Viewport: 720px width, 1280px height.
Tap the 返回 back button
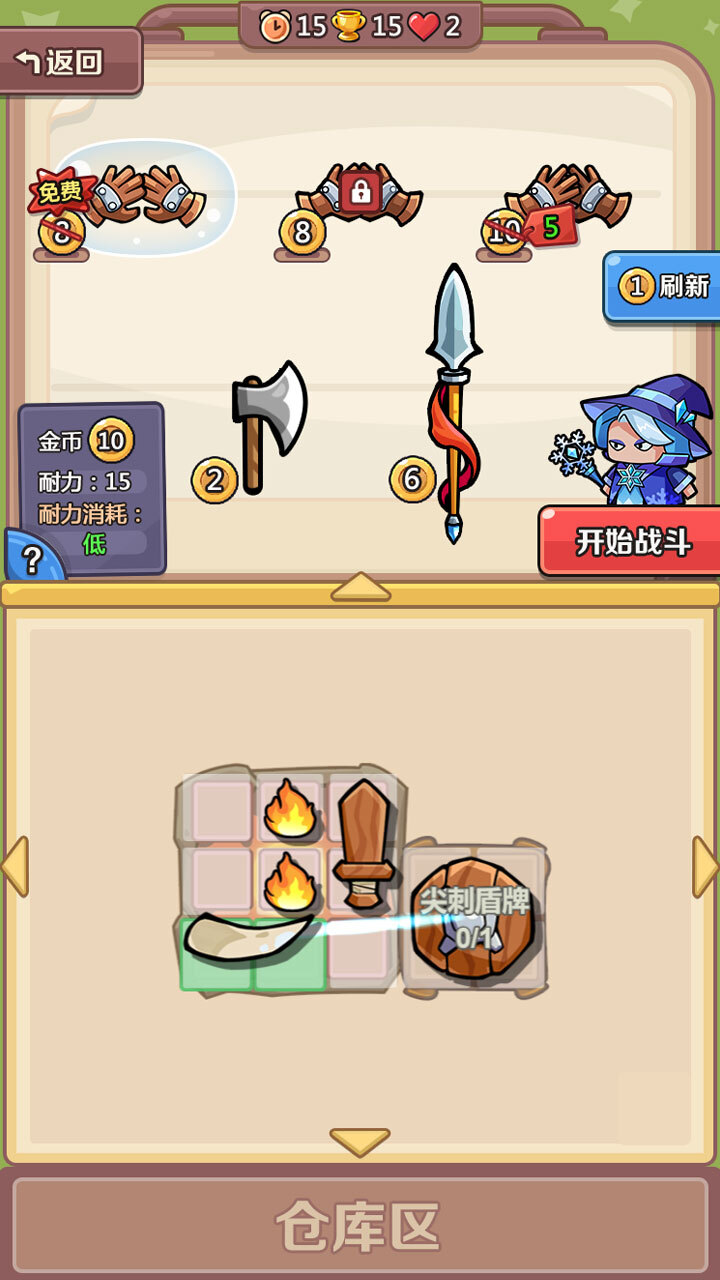point(70,61)
